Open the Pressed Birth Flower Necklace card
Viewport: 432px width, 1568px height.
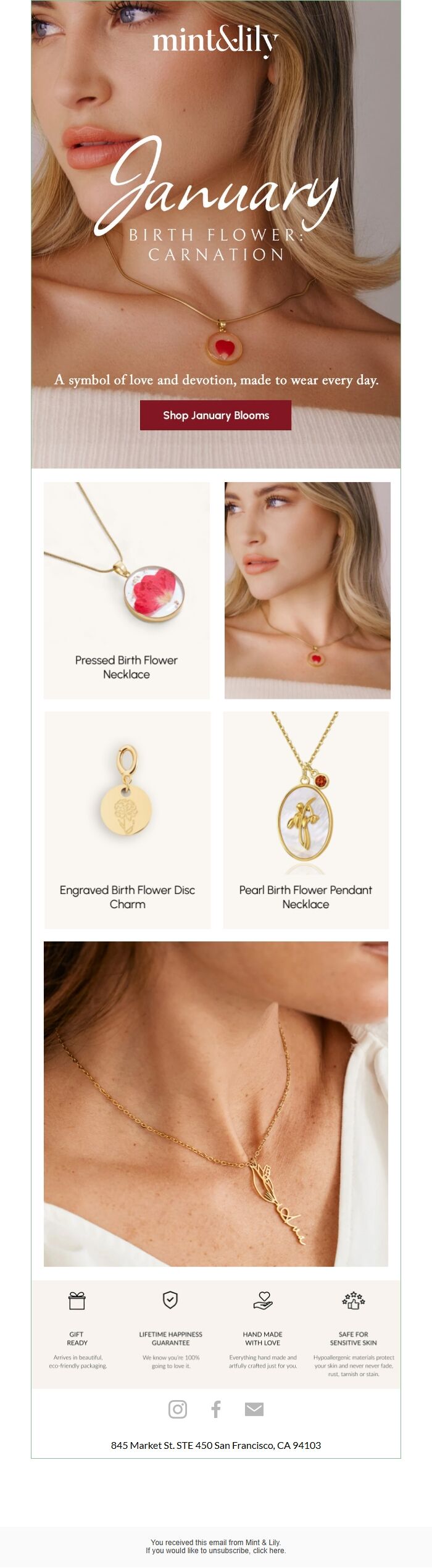pyautogui.click(x=127, y=590)
